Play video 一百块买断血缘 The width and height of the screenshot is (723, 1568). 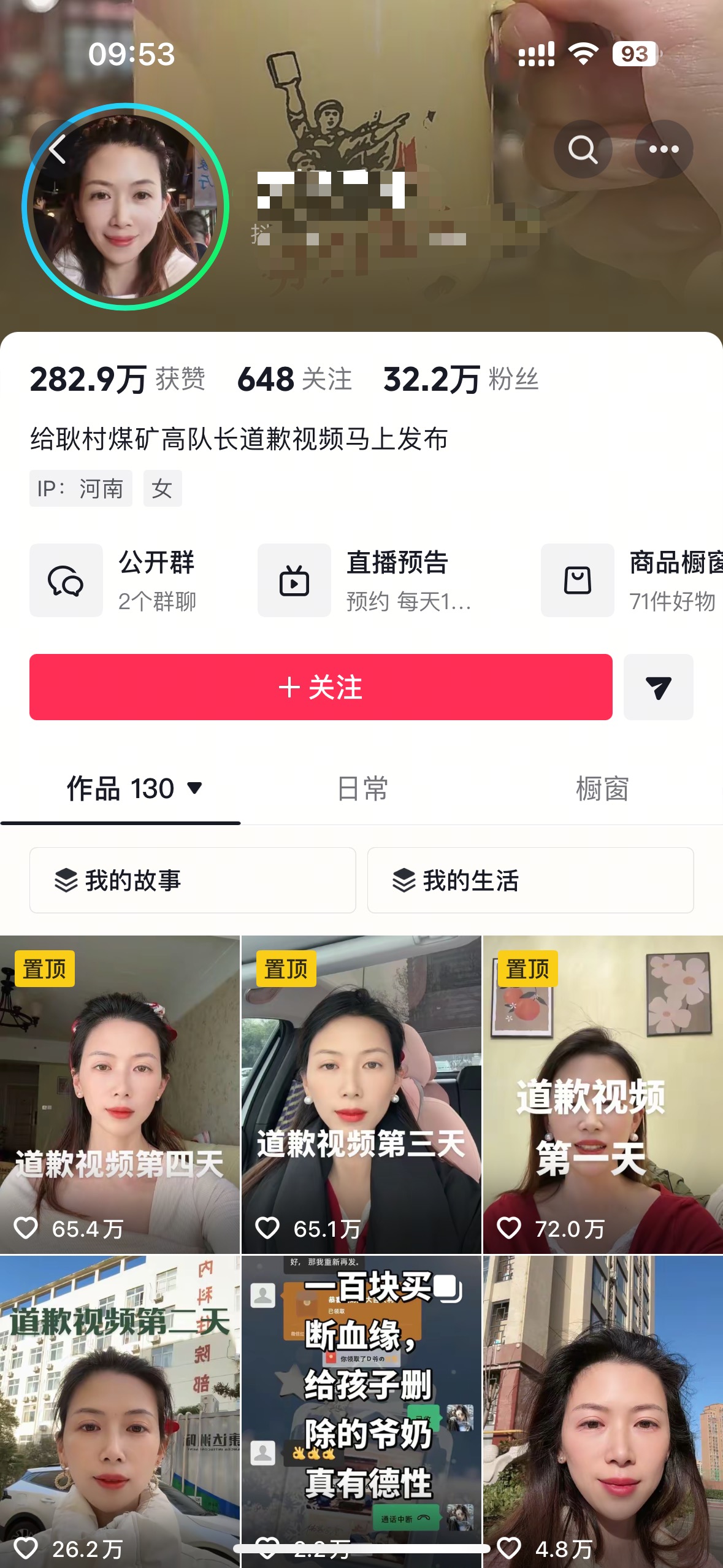tap(361, 1405)
